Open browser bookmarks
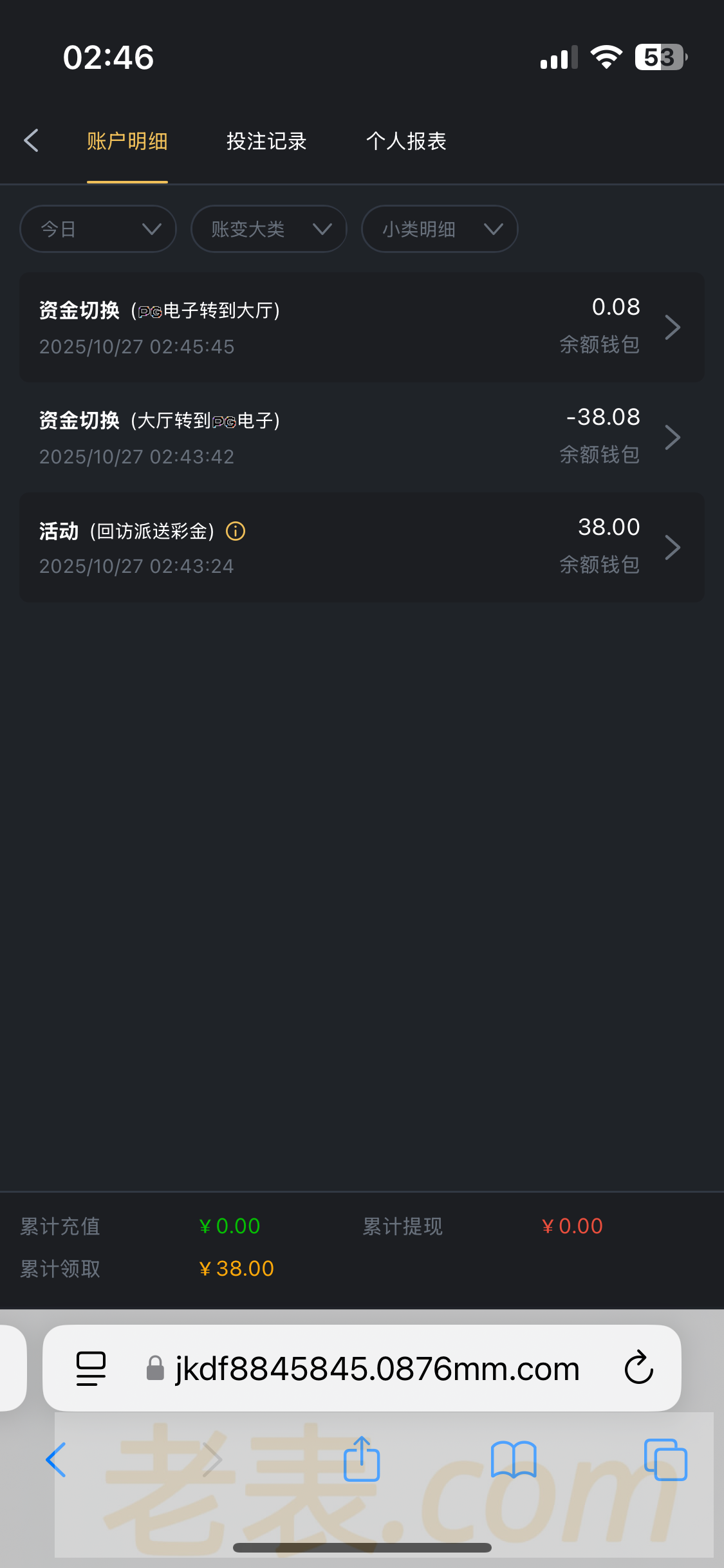Screen dimensions: 724x1568 pyautogui.click(x=513, y=1459)
